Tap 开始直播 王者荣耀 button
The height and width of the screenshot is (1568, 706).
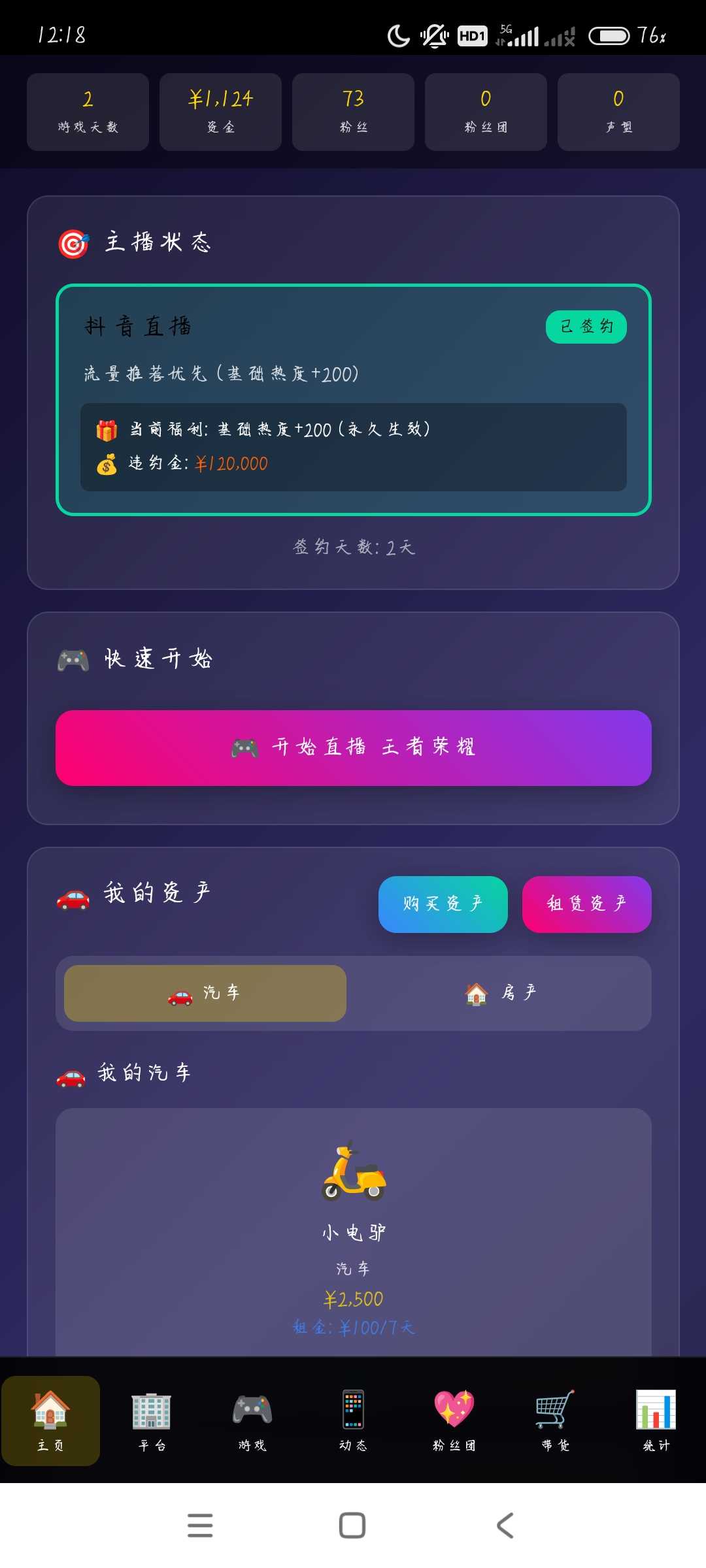(x=353, y=747)
